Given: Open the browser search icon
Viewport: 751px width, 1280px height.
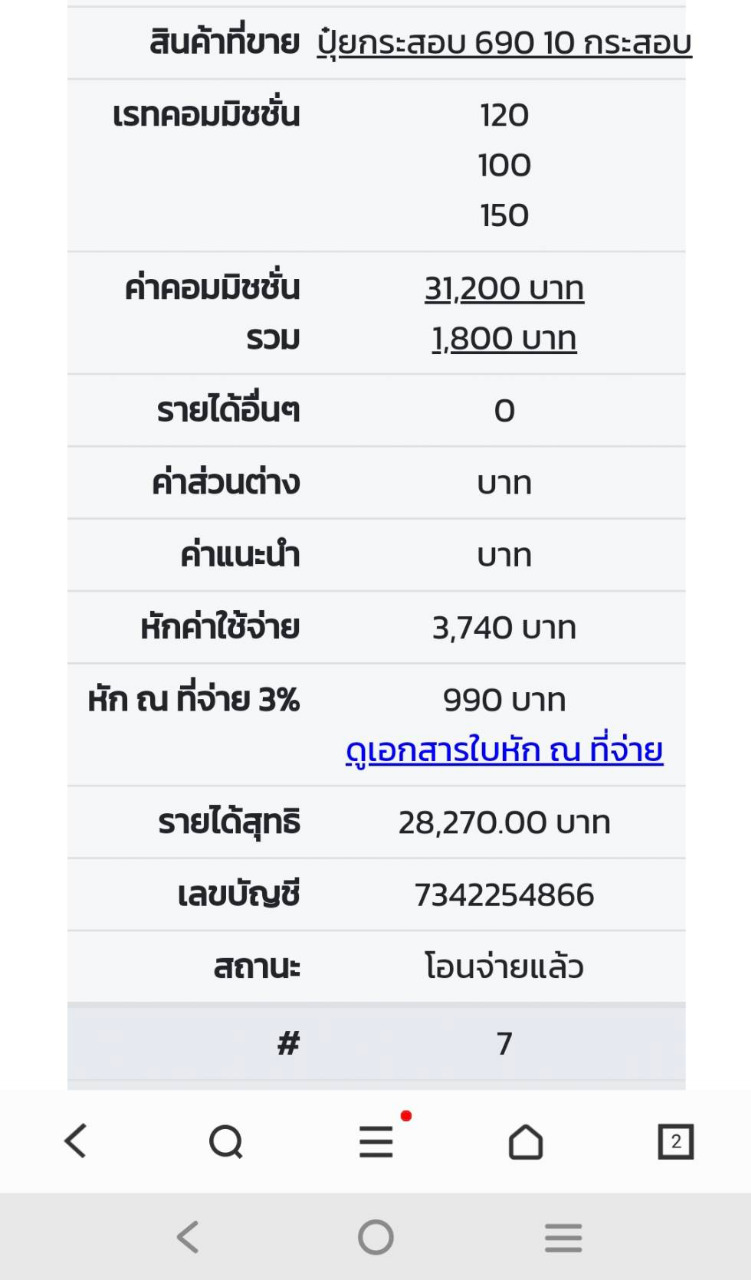Looking at the screenshot, I should pos(226,1141).
